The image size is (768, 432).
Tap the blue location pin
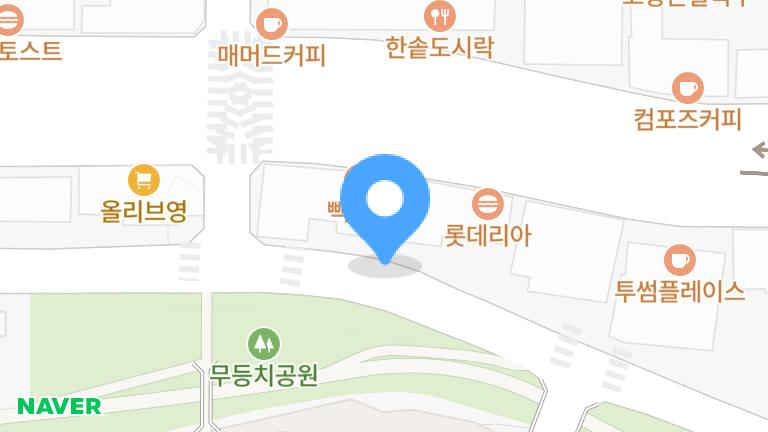[x=384, y=208]
